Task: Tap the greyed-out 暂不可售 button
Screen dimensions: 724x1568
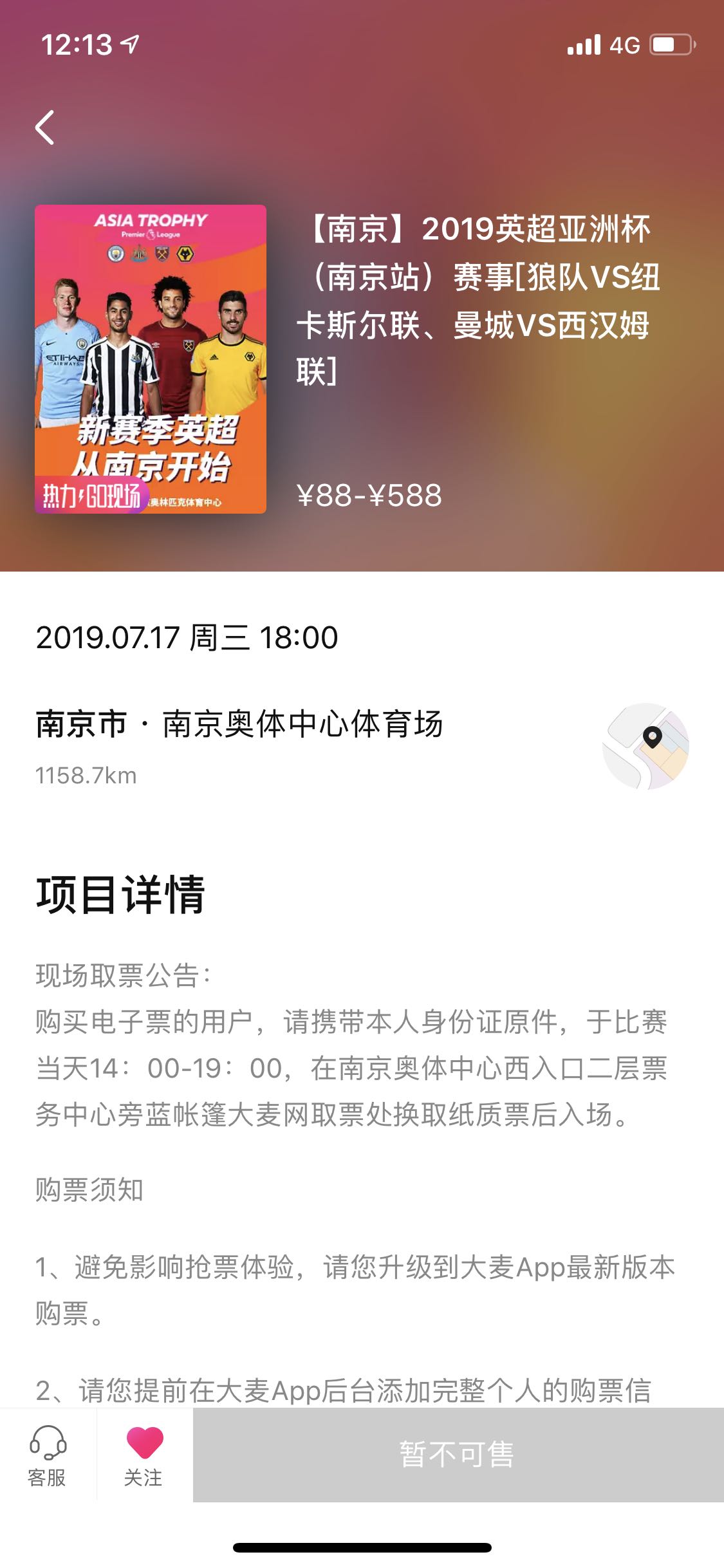Action: pos(458,1455)
